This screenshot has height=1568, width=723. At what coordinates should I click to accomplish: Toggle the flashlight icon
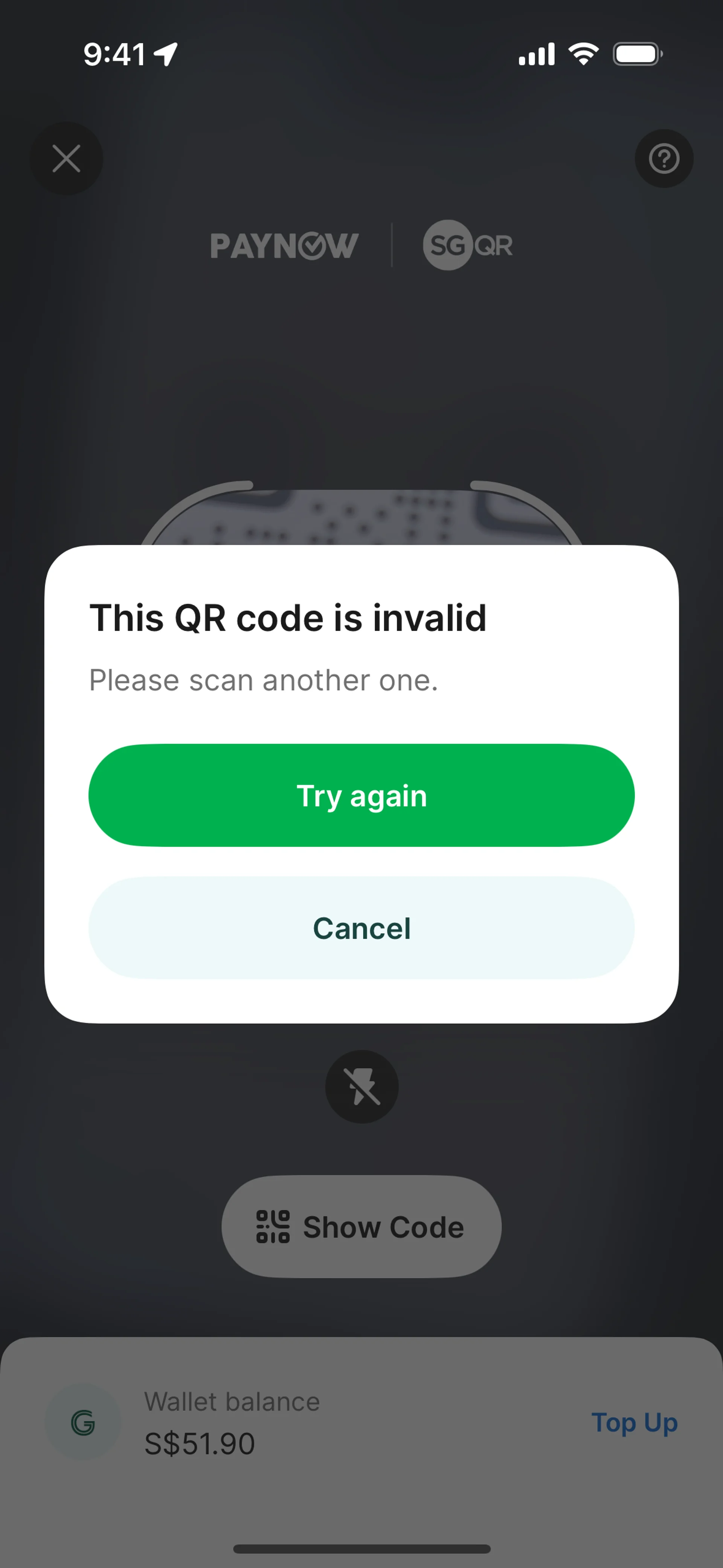362,1087
